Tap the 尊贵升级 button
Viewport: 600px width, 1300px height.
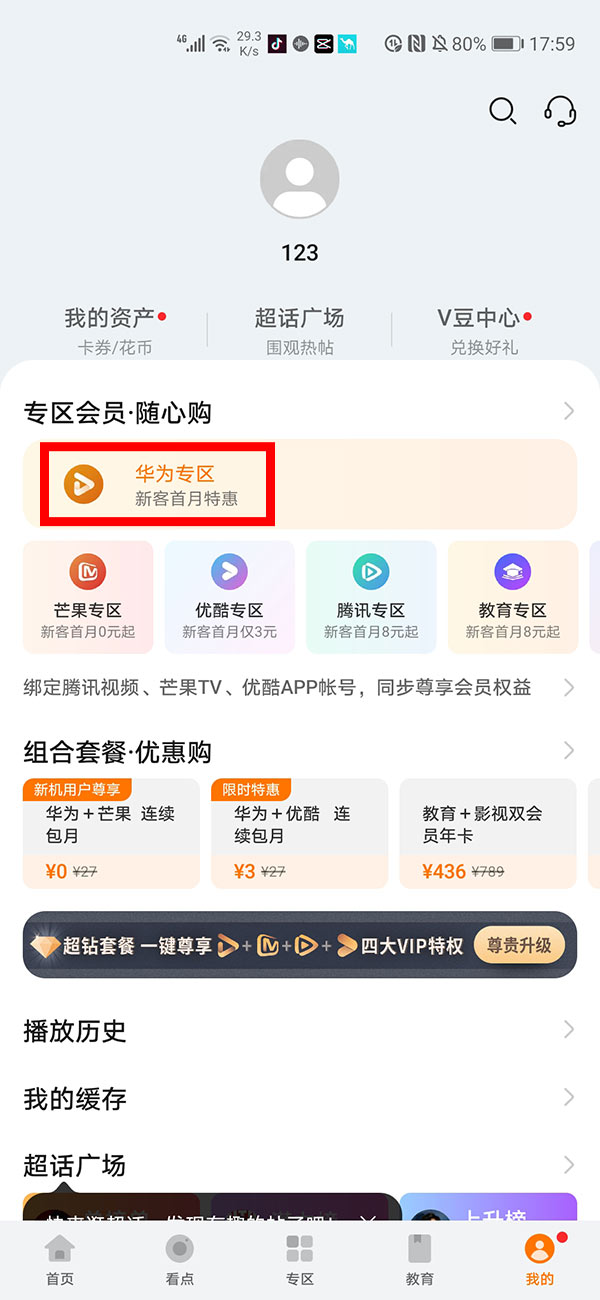point(519,945)
